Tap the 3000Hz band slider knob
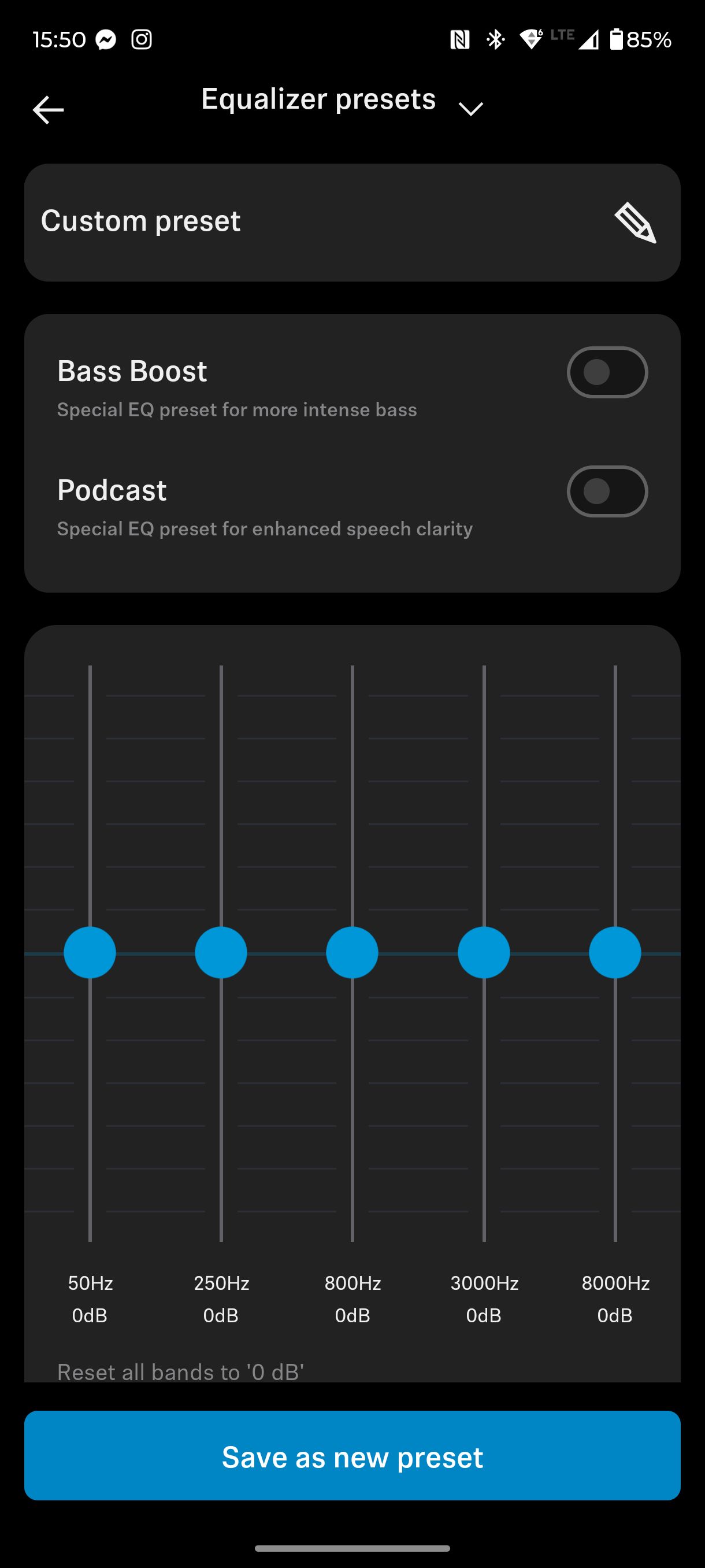This screenshot has height=1568, width=705. tap(484, 953)
